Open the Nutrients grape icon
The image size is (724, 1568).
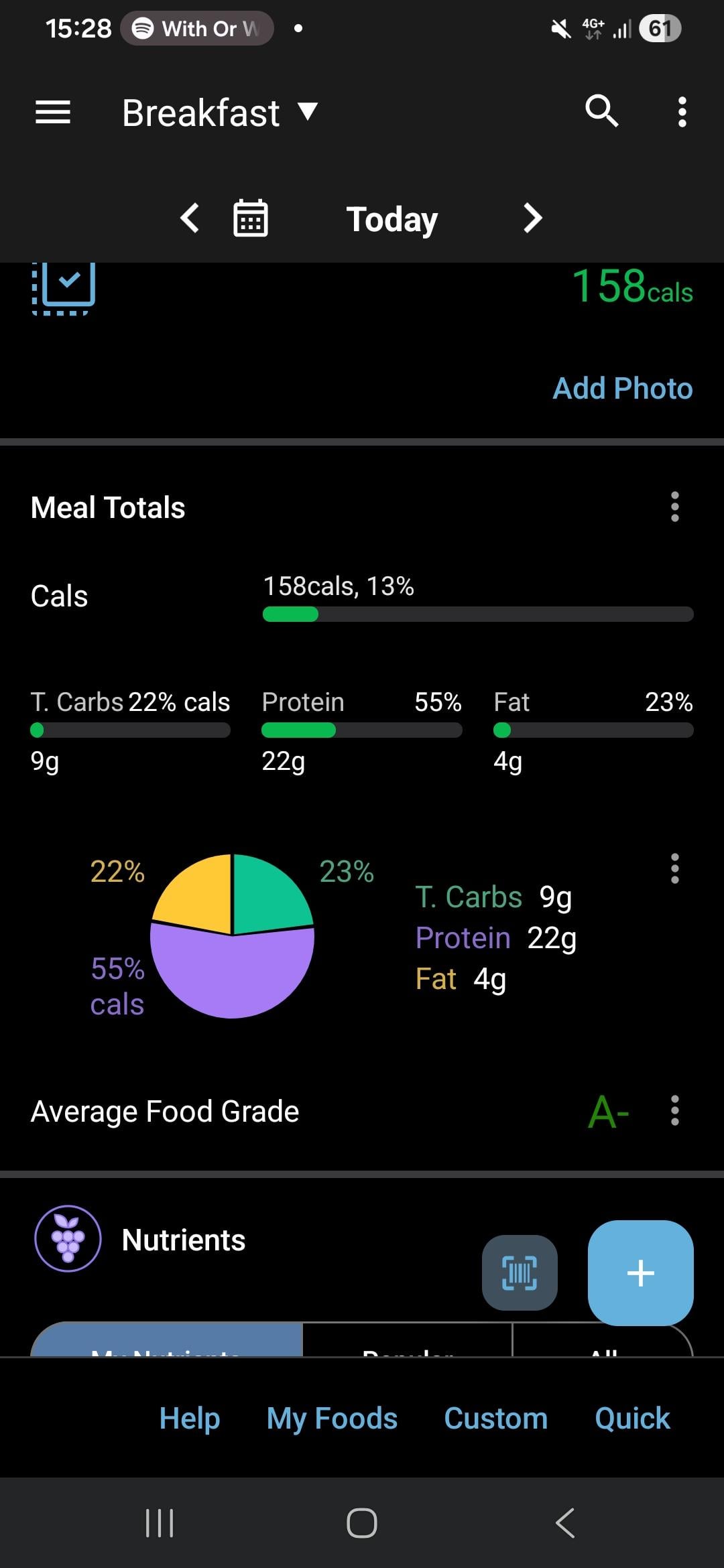click(68, 1239)
